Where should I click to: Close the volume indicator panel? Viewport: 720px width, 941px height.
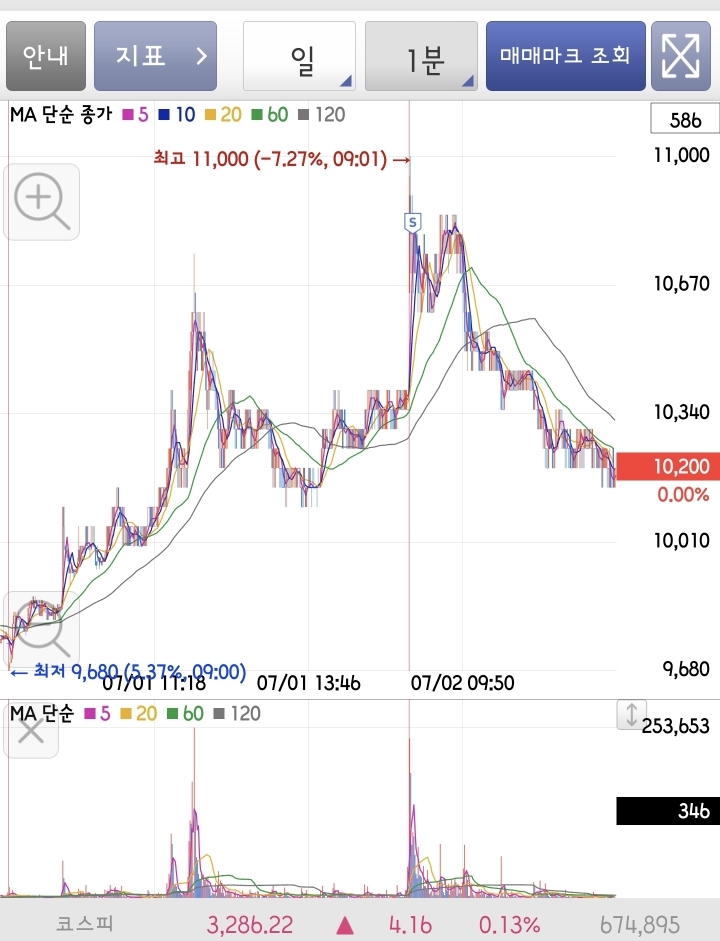(x=31, y=730)
